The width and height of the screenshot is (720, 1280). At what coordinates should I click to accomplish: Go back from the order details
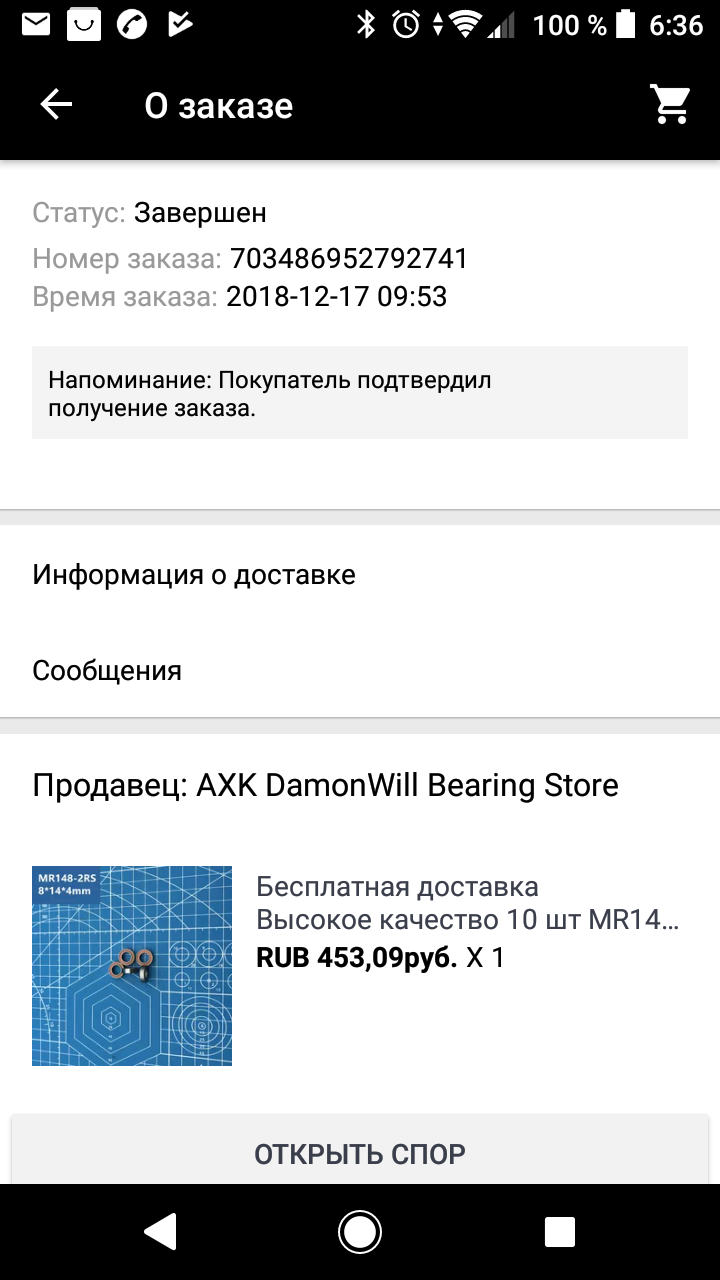(x=56, y=105)
